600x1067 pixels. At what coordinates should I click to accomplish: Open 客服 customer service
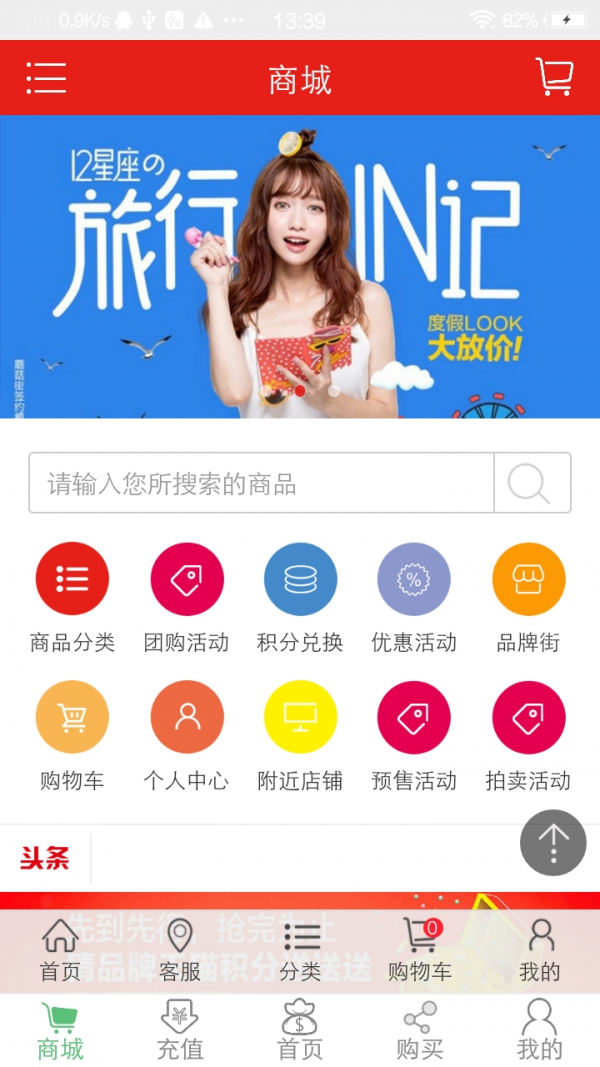pyautogui.click(x=180, y=950)
